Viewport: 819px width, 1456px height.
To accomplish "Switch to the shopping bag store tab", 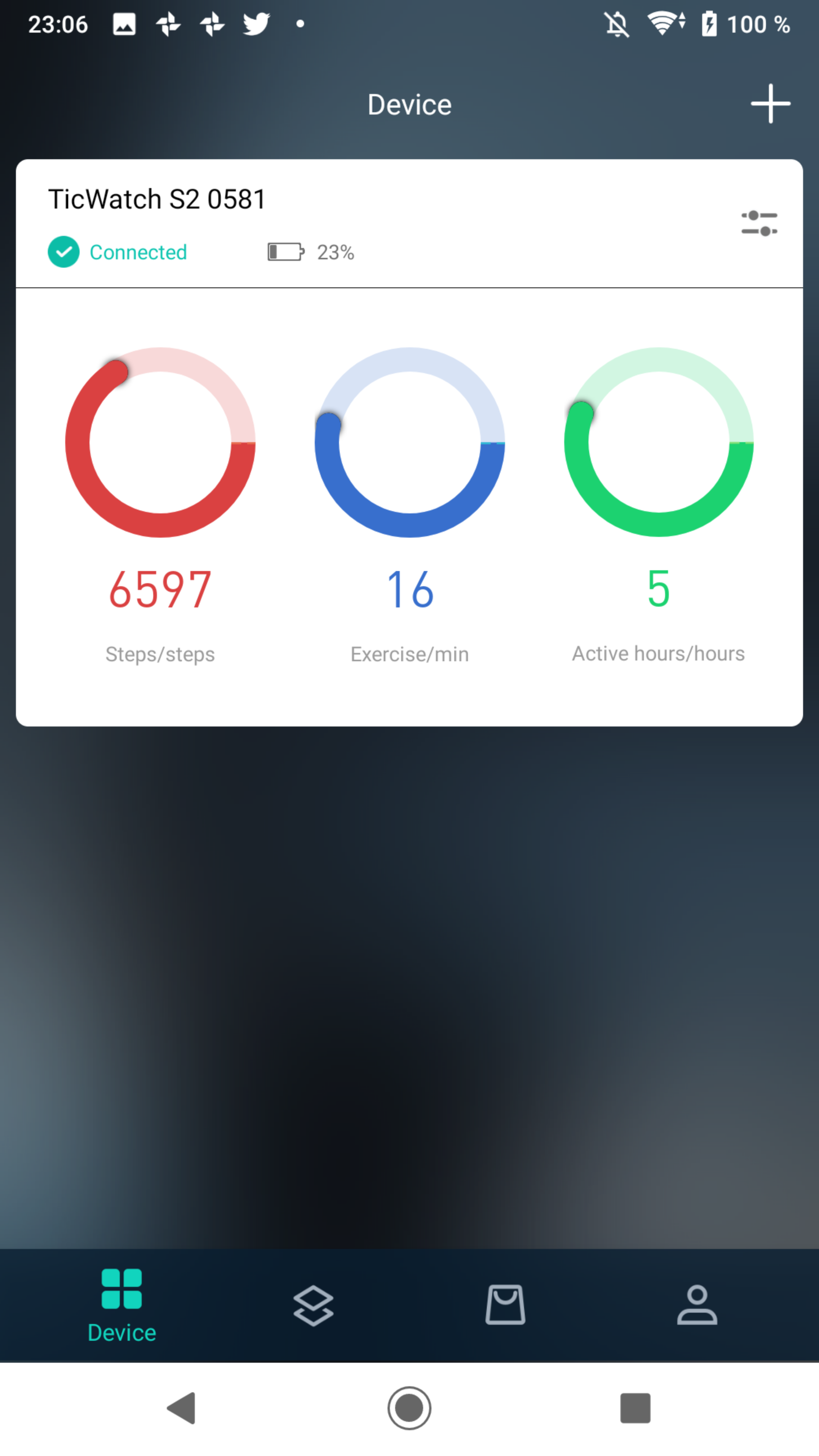I will 505,1305.
